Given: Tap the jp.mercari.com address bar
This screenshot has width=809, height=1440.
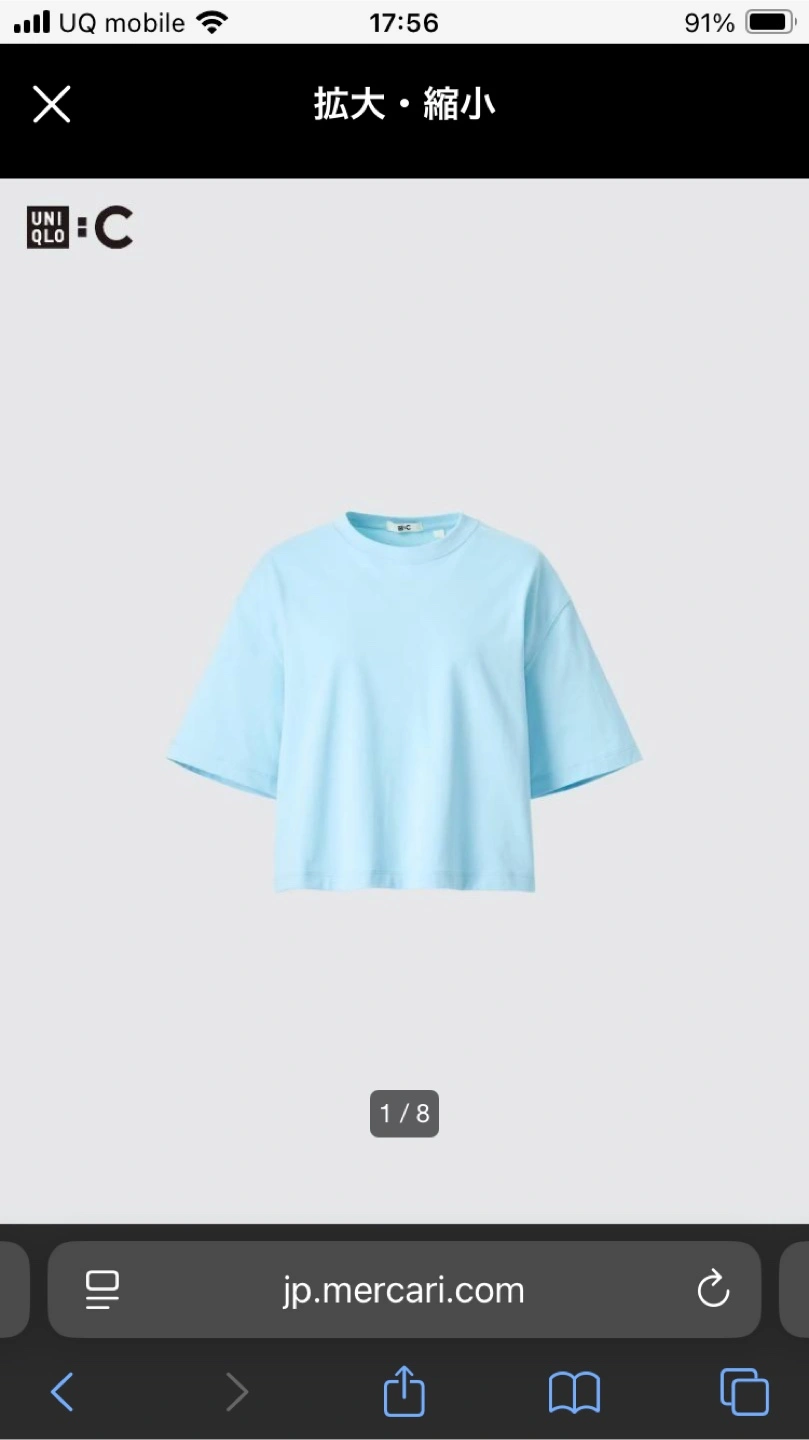Looking at the screenshot, I should [404, 1290].
